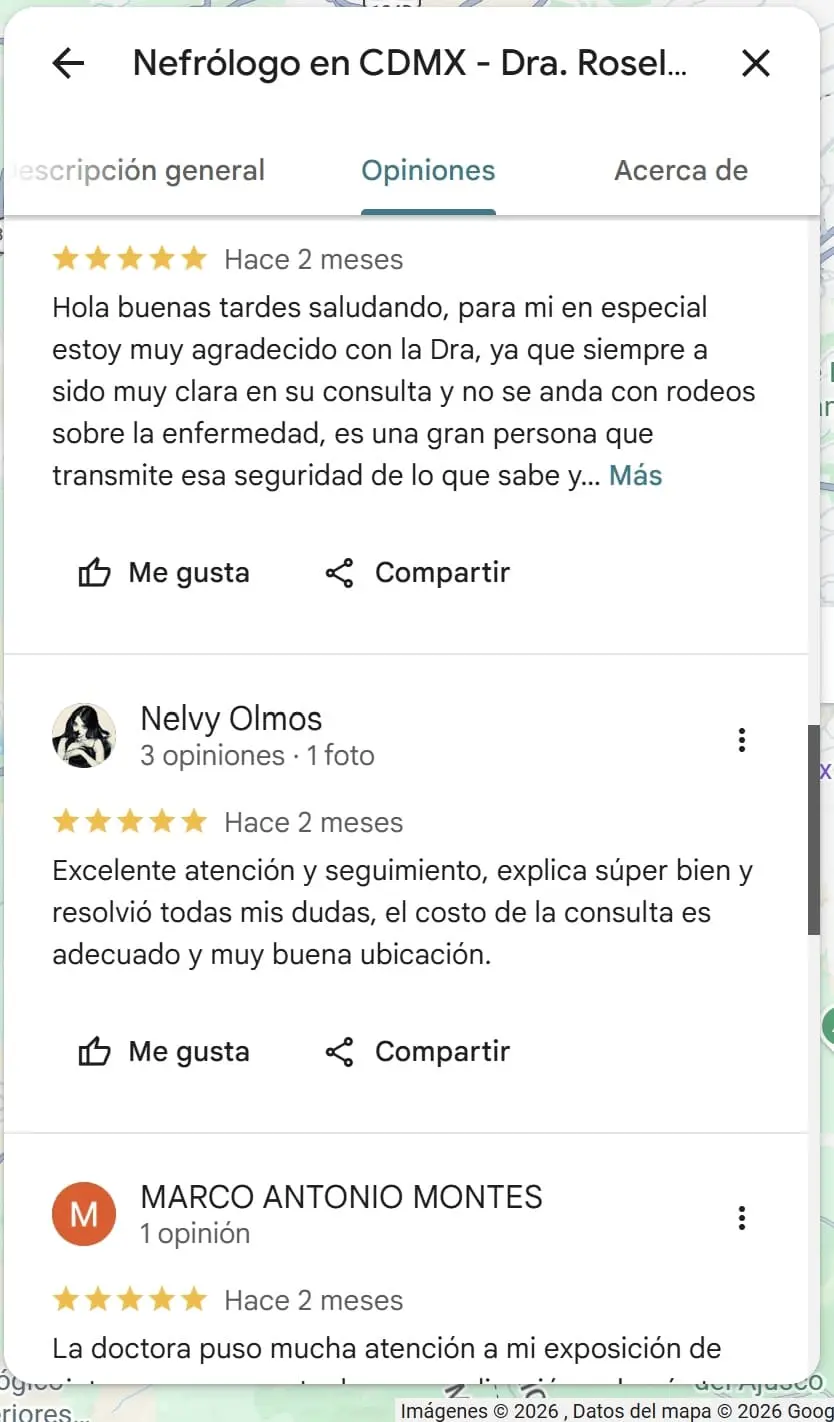Open options menu for Nelvy Olmos review
Viewport: 834px width, 1422px height.
(x=741, y=738)
